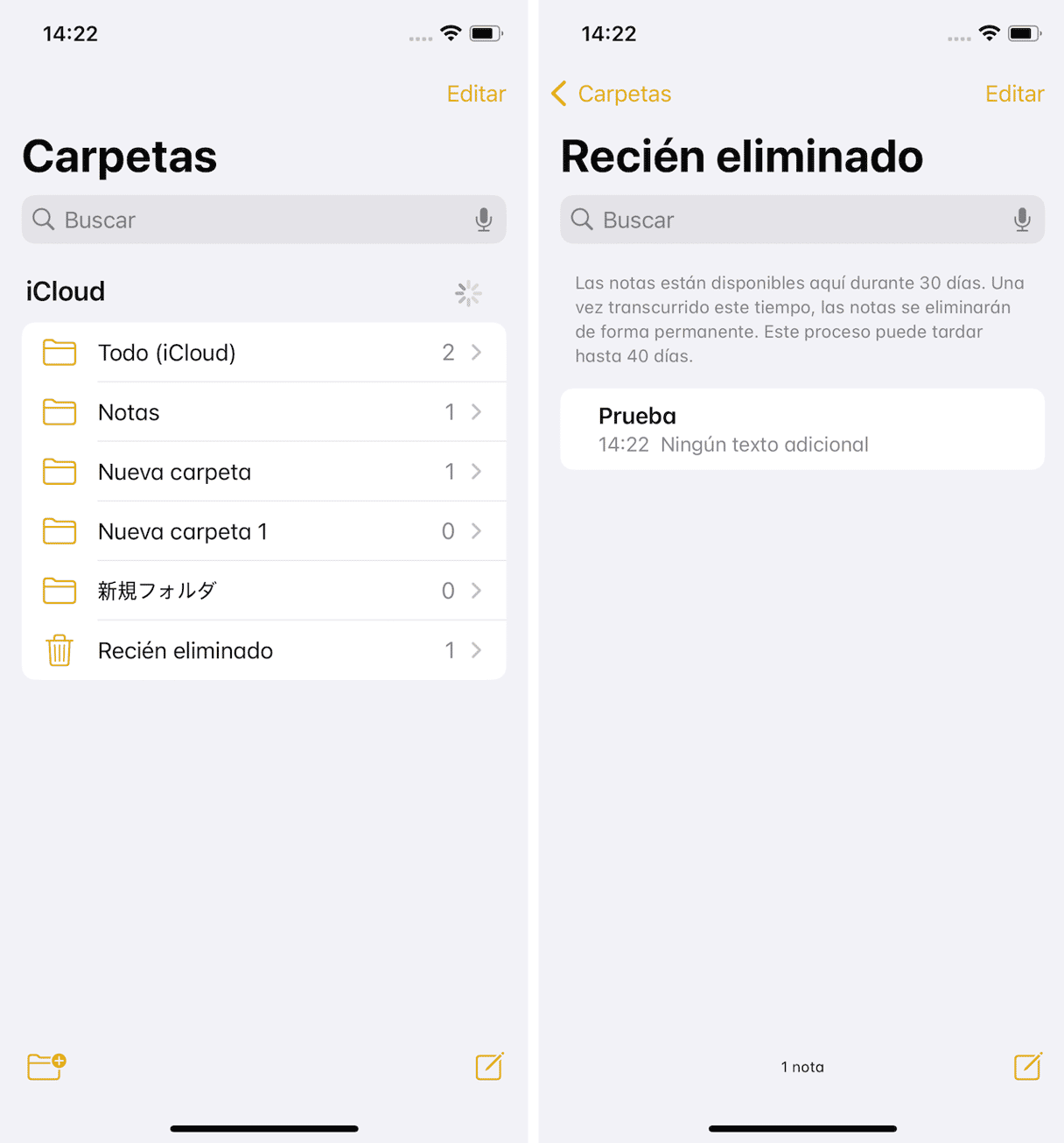Open the Nueva carpeta 1 folder

coord(262,531)
